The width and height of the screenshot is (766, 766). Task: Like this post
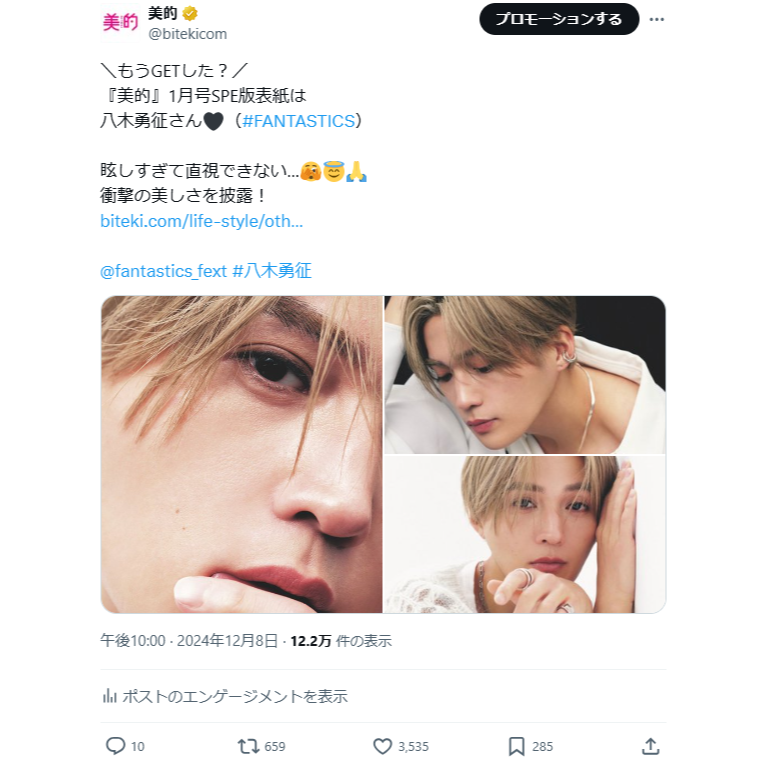coord(382,746)
